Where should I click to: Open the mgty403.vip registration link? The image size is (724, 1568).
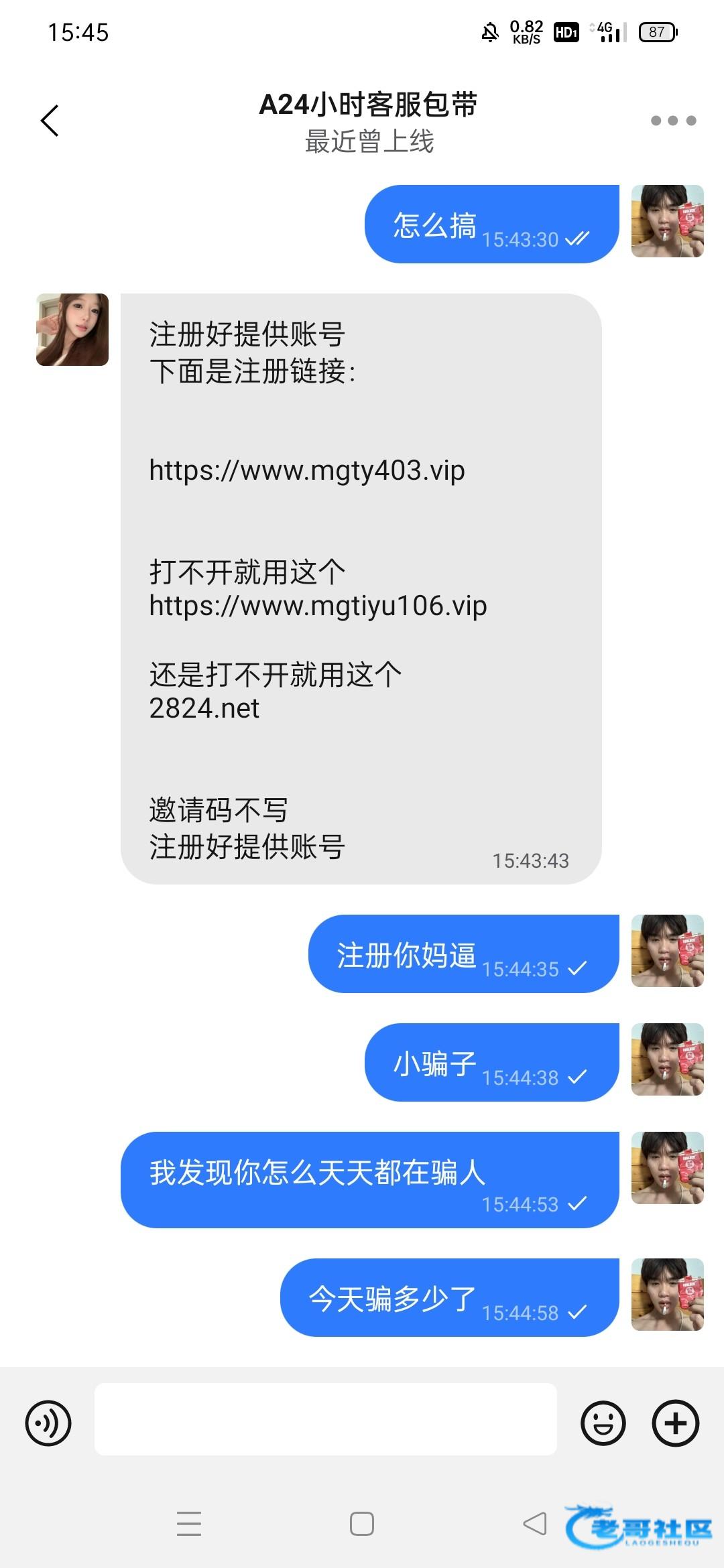(306, 470)
